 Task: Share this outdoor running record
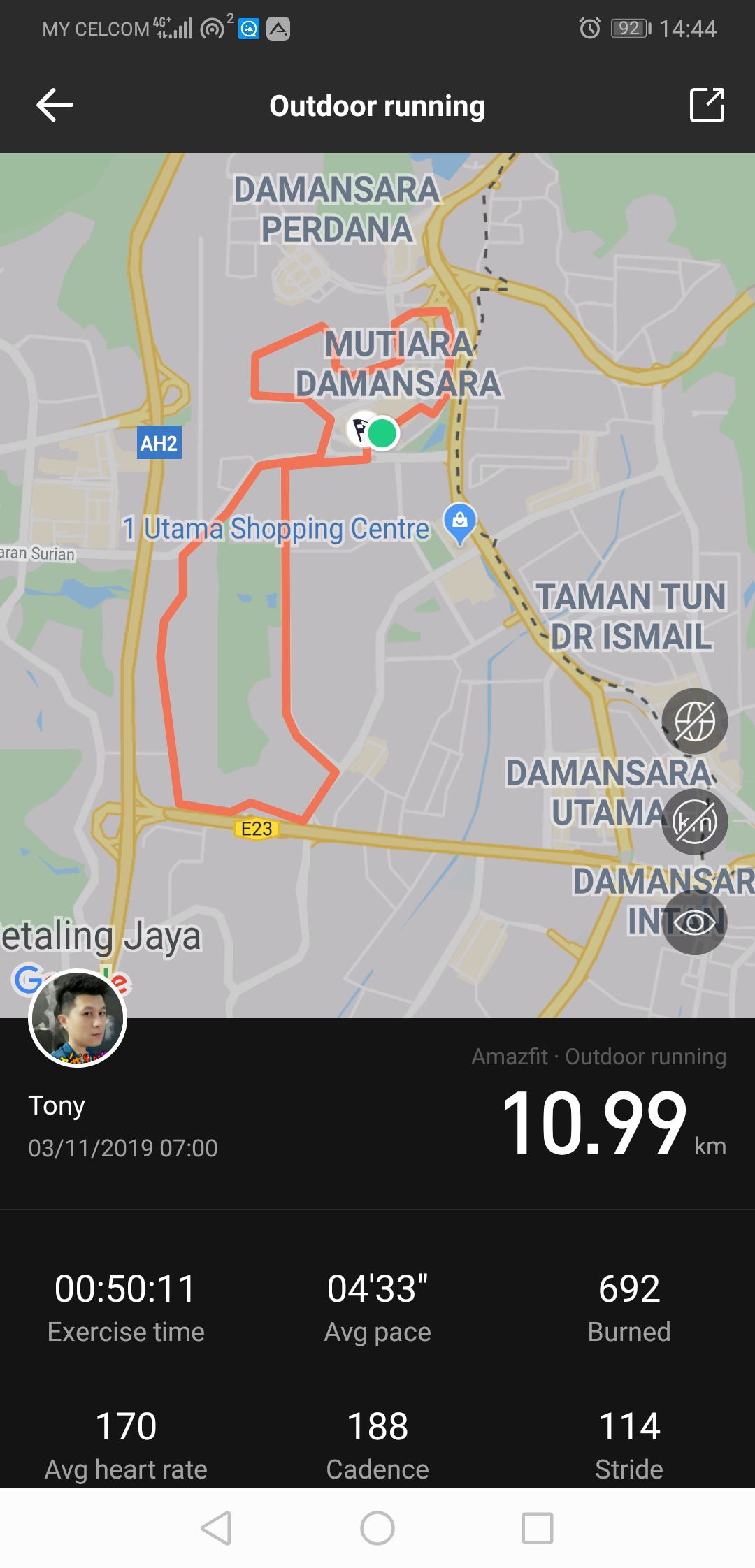coord(707,106)
